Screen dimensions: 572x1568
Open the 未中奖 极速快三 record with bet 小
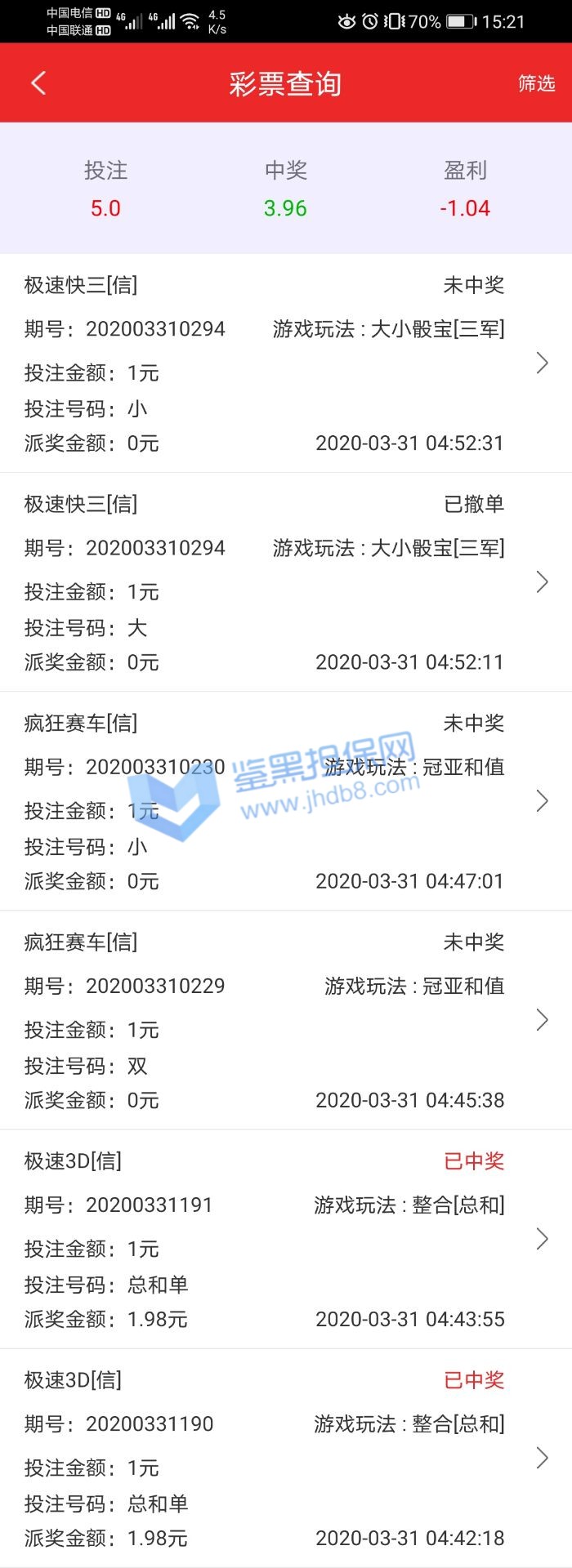point(286,363)
